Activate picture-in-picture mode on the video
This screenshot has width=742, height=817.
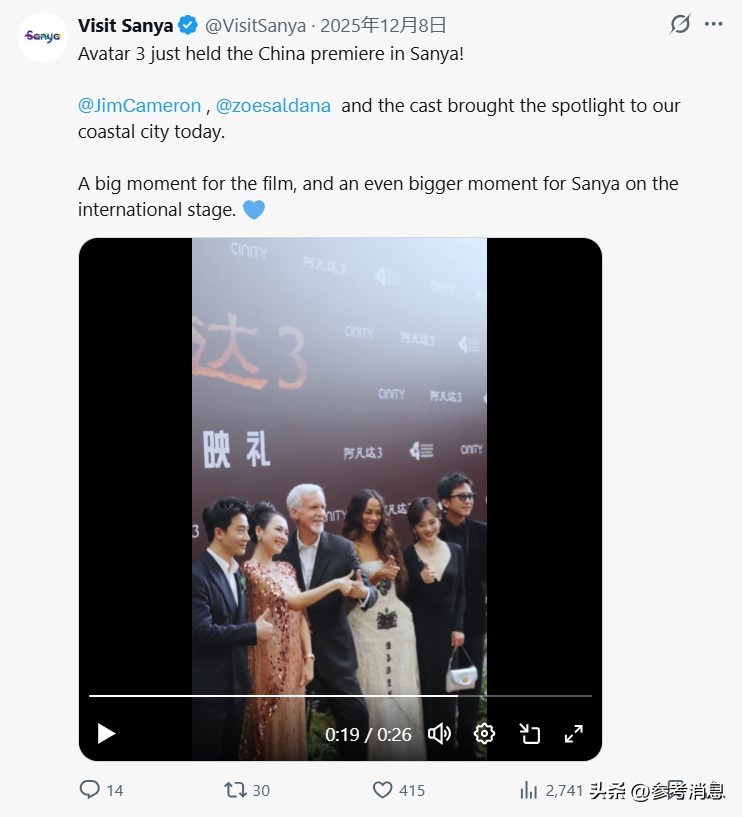click(529, 733)
